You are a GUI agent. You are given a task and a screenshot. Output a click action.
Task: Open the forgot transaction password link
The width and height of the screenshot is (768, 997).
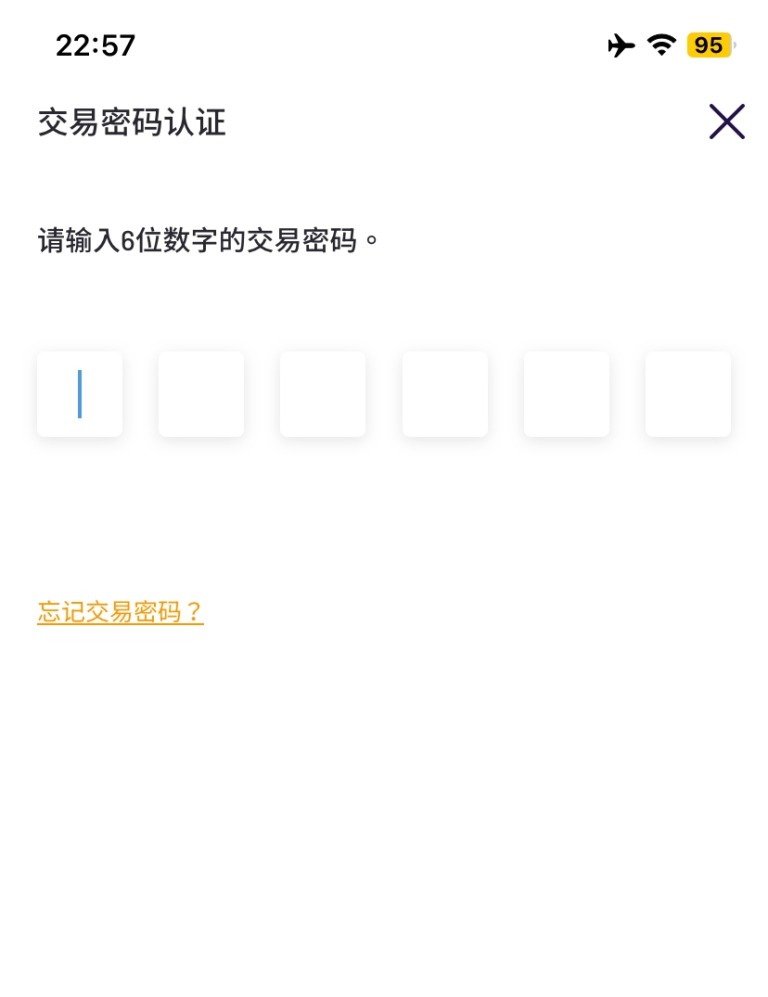click(x=120, y=612)
